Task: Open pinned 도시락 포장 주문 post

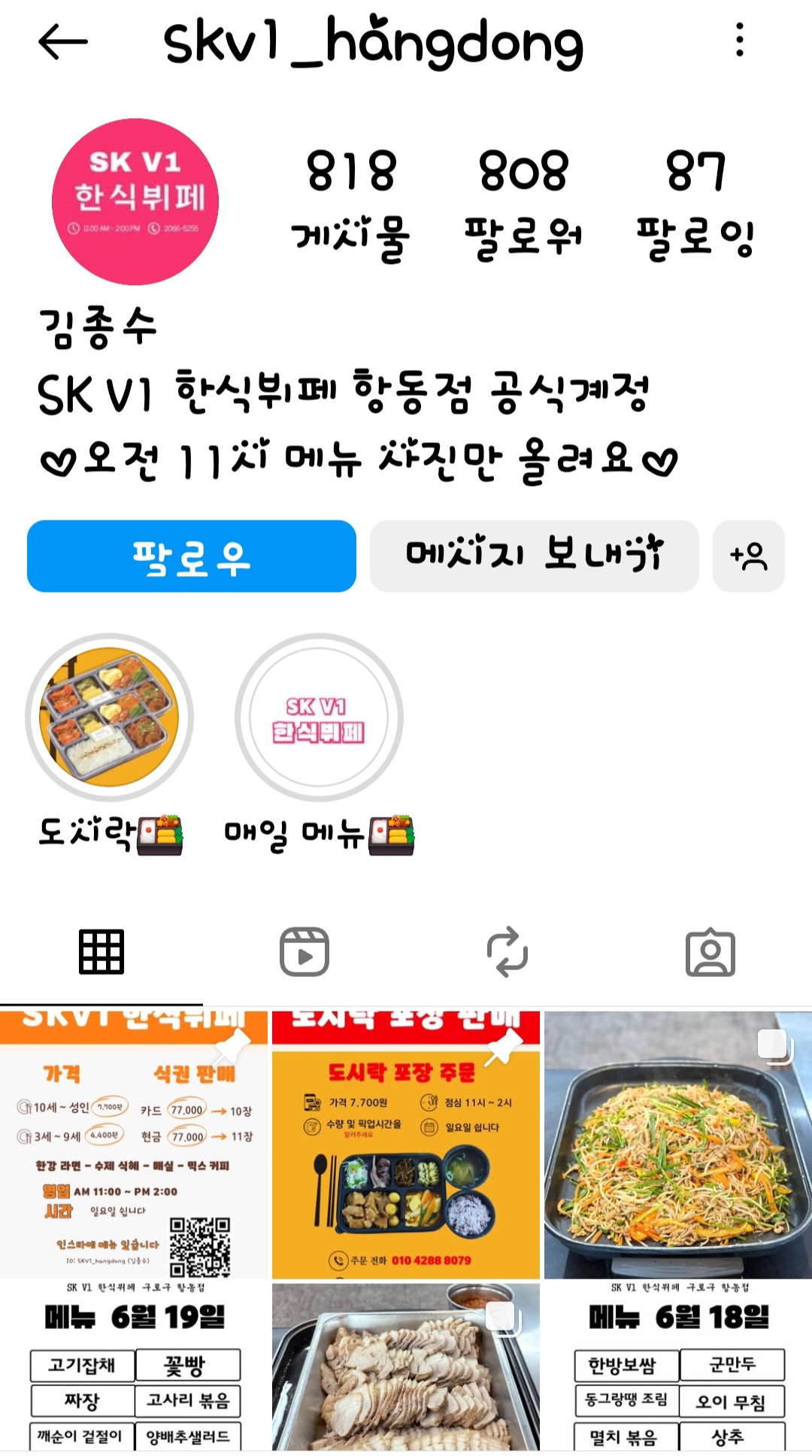Action: point(406,1145)
